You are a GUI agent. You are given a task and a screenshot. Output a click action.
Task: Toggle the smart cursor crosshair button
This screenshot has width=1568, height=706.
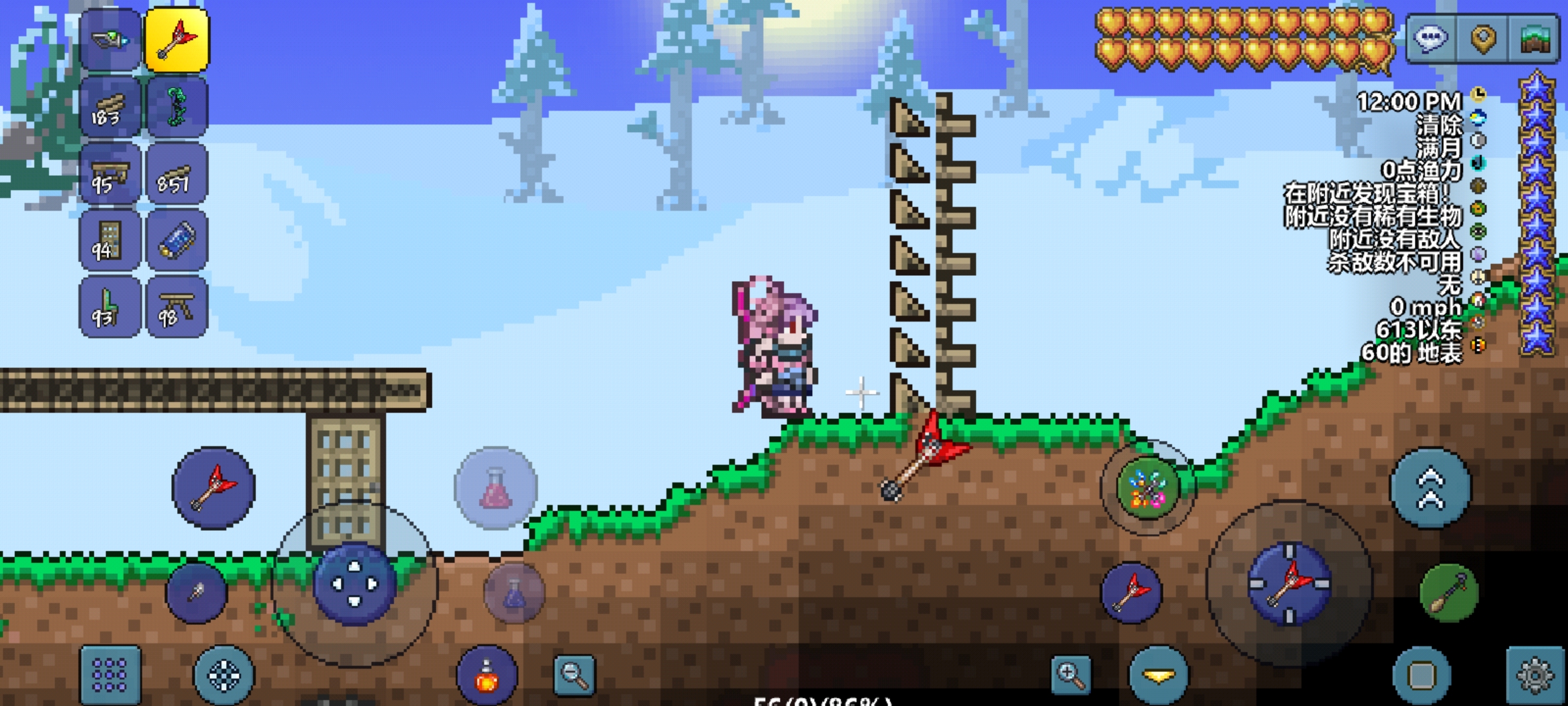223,675
